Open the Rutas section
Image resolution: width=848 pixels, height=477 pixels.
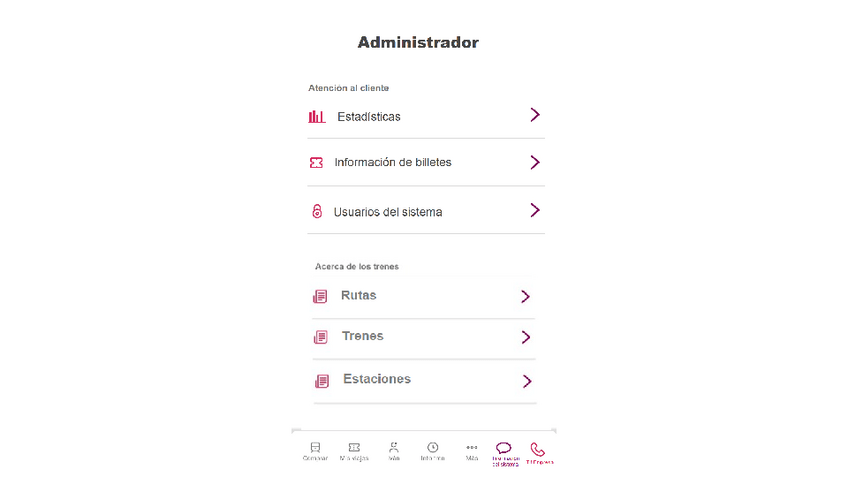(423, 296)
